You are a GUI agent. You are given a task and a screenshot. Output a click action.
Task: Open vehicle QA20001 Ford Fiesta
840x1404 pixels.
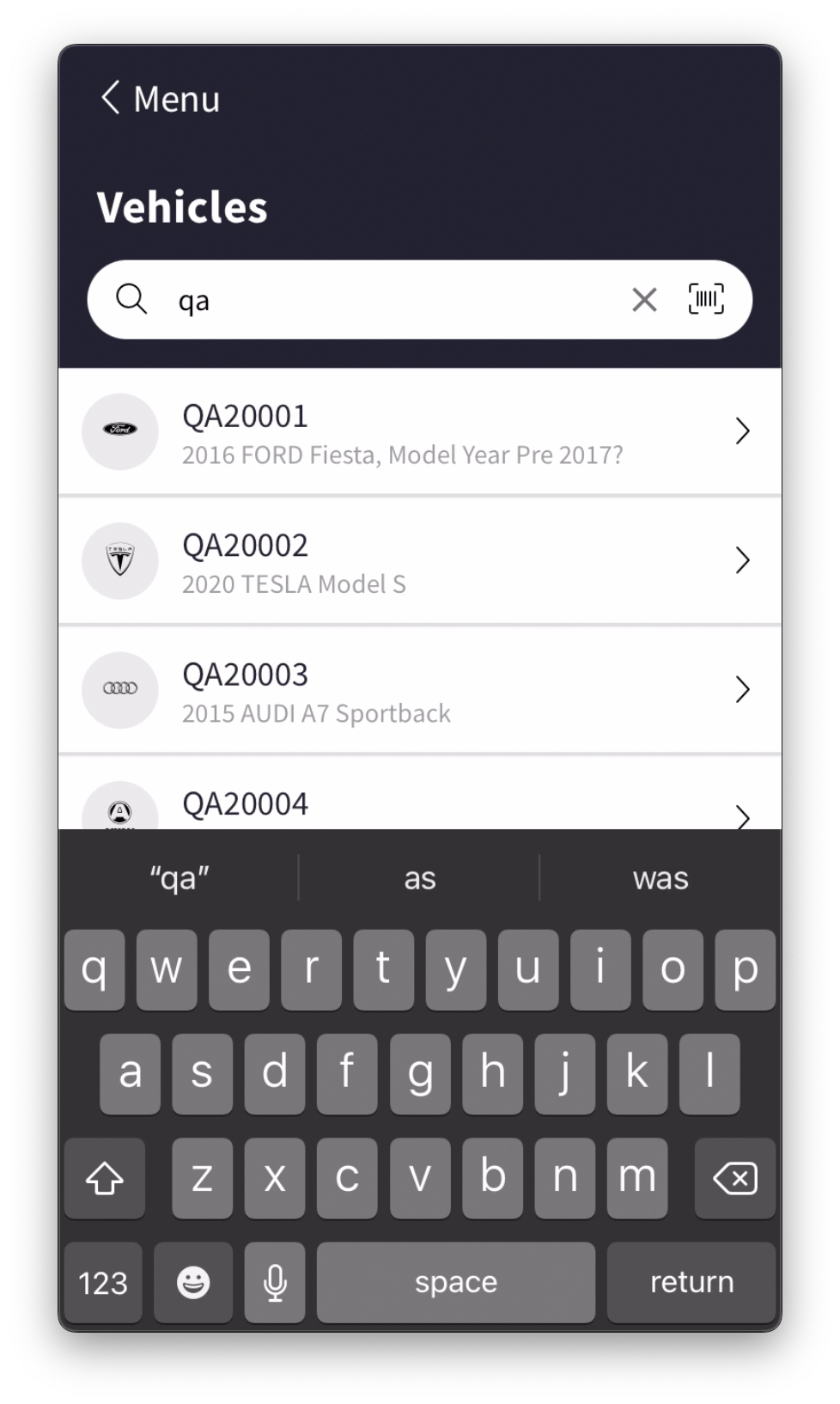[x=419, y=432]
